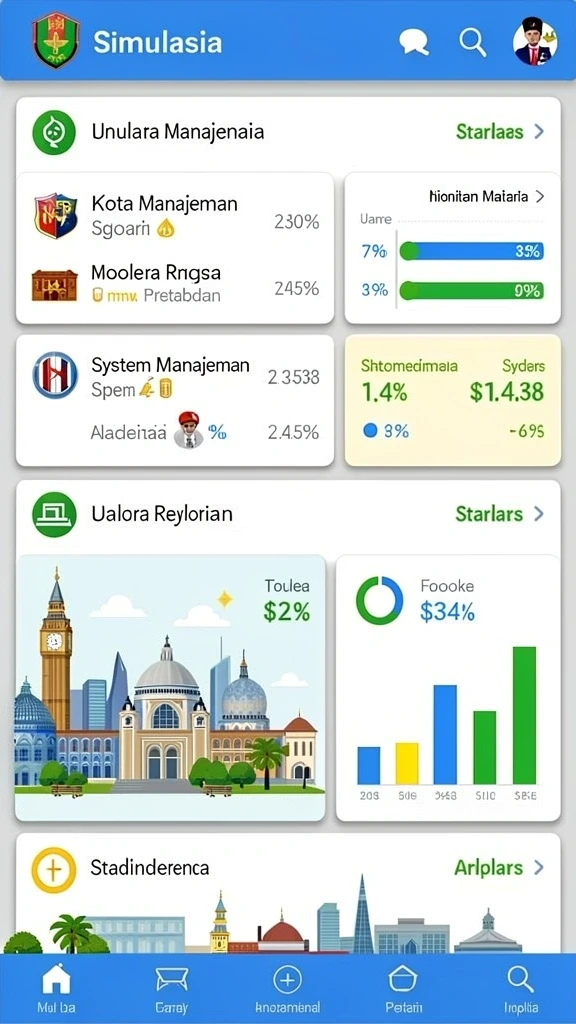The image size is (576, 1024).
Task: Switch to the Mul ba home tab
Action: click(x=56, y=989)
